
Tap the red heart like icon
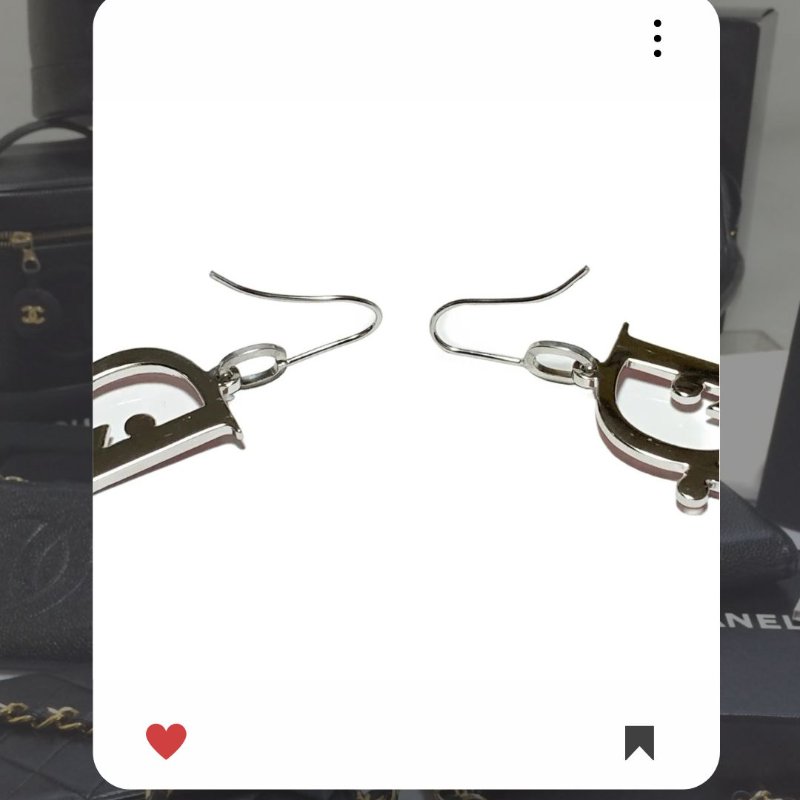coord(166,741)
